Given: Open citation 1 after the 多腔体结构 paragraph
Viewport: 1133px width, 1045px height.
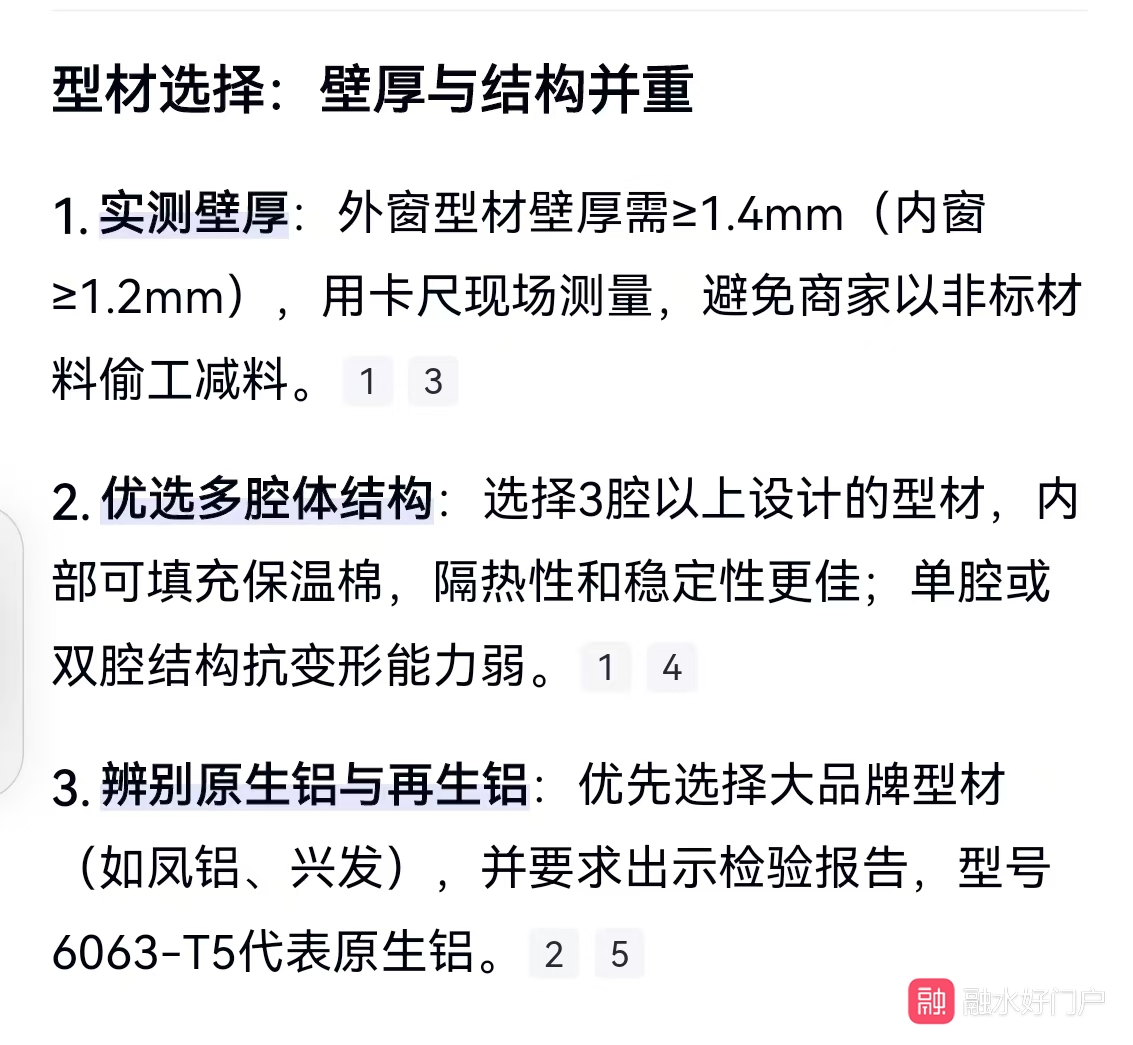Looking at the screenshot, I should [x=605, y=668].
